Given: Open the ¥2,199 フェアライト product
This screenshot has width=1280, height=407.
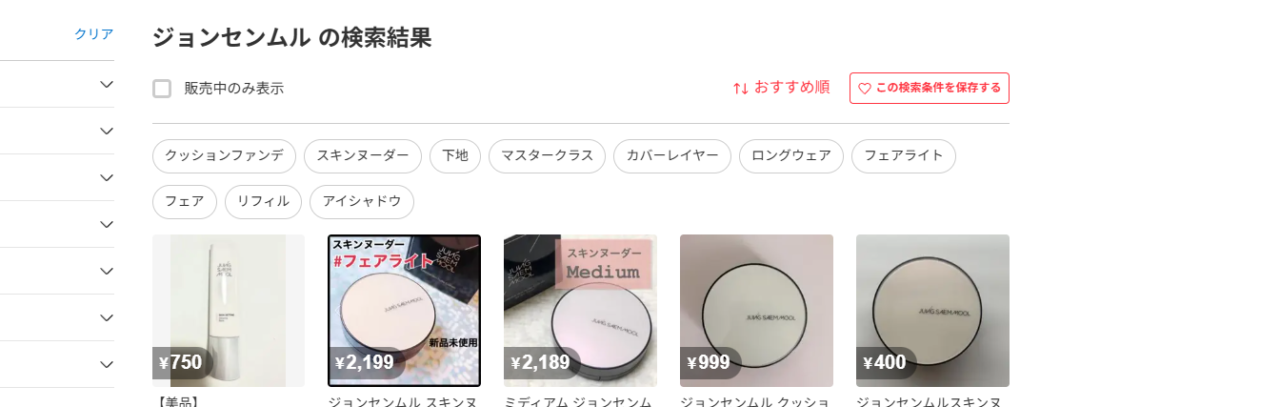Looking at the screenshot, I should pos(404,310).
